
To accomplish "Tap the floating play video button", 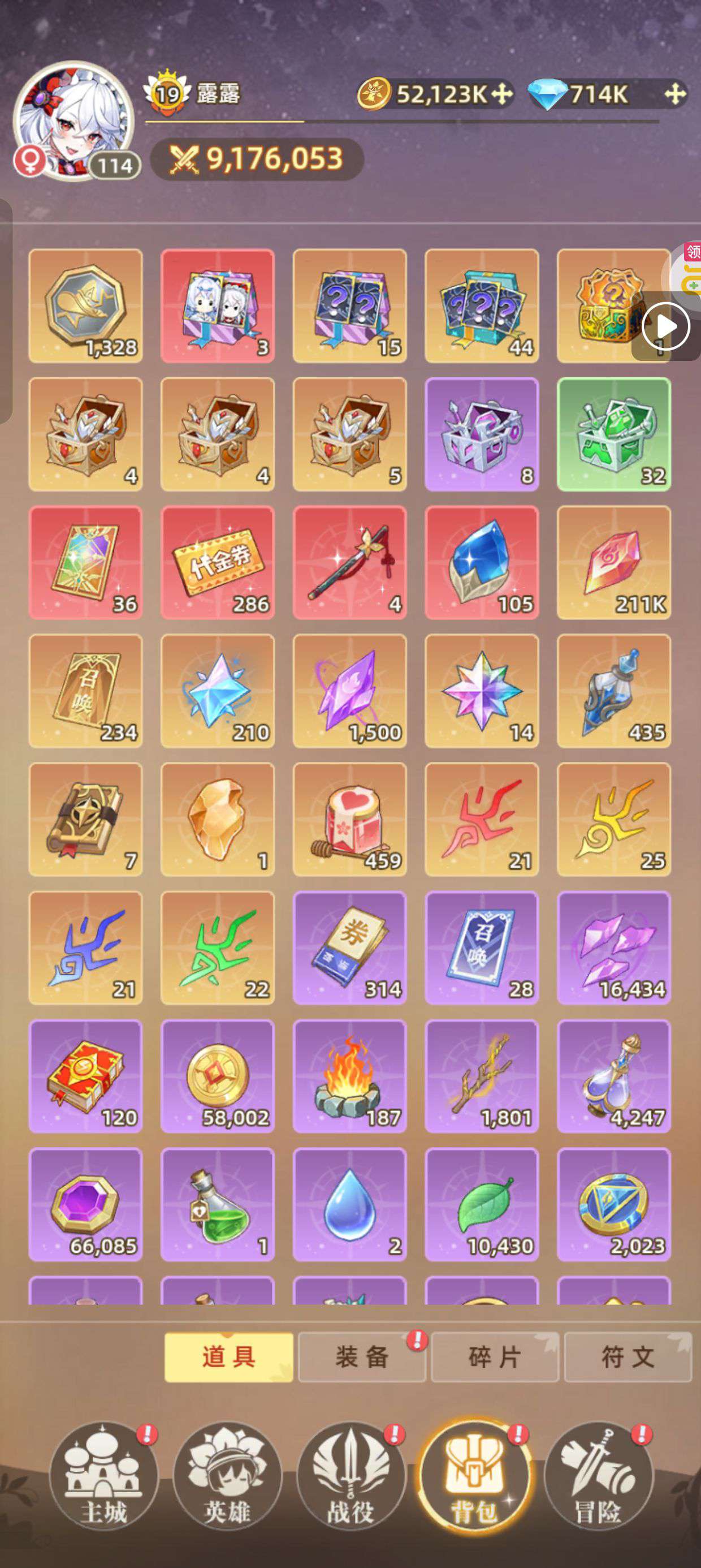I will [666, 326].
